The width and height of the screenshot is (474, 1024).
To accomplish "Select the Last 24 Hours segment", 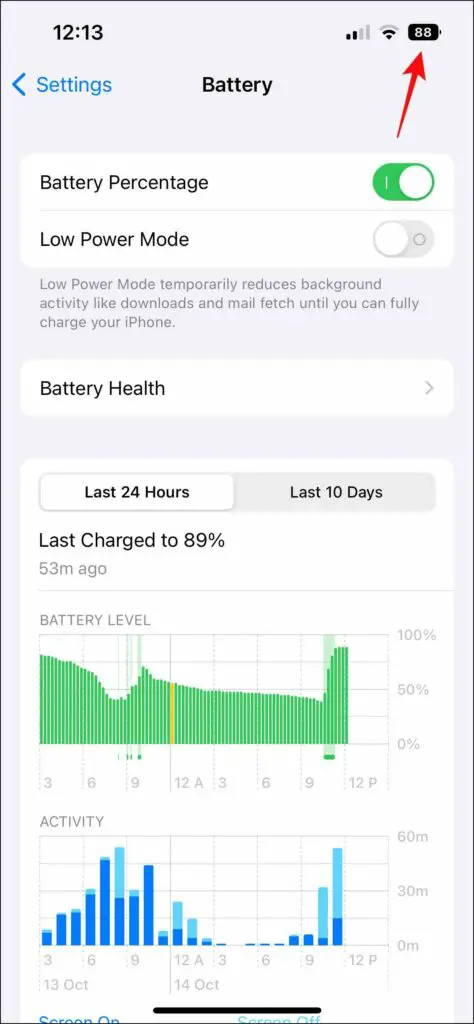I will point(136,492).
